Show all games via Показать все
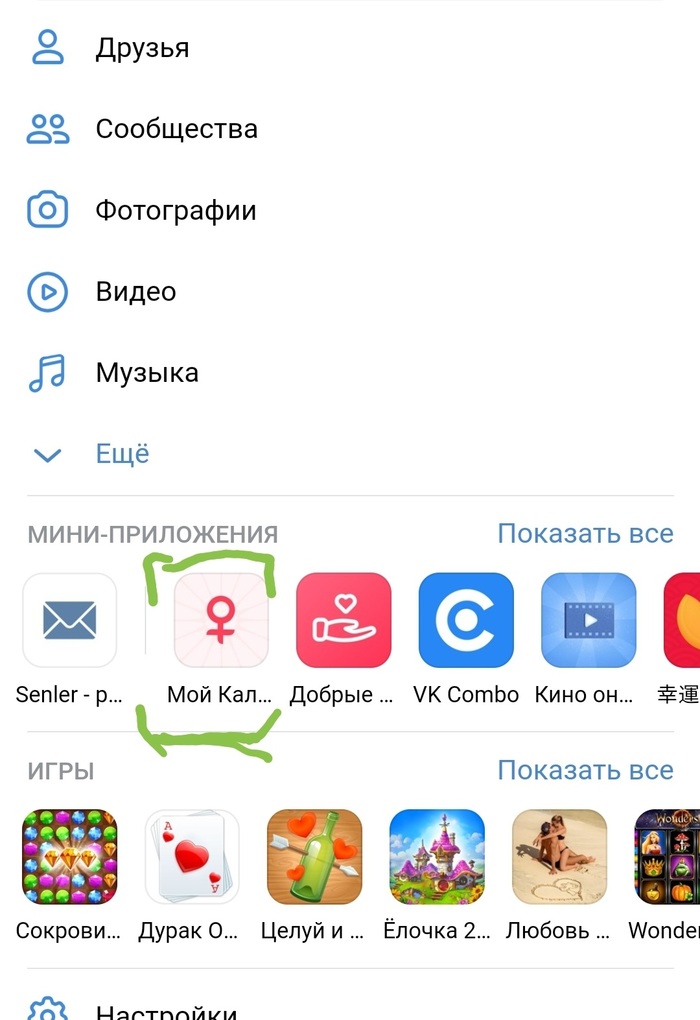The image size is (700, 1020). (x=585, y=771)
